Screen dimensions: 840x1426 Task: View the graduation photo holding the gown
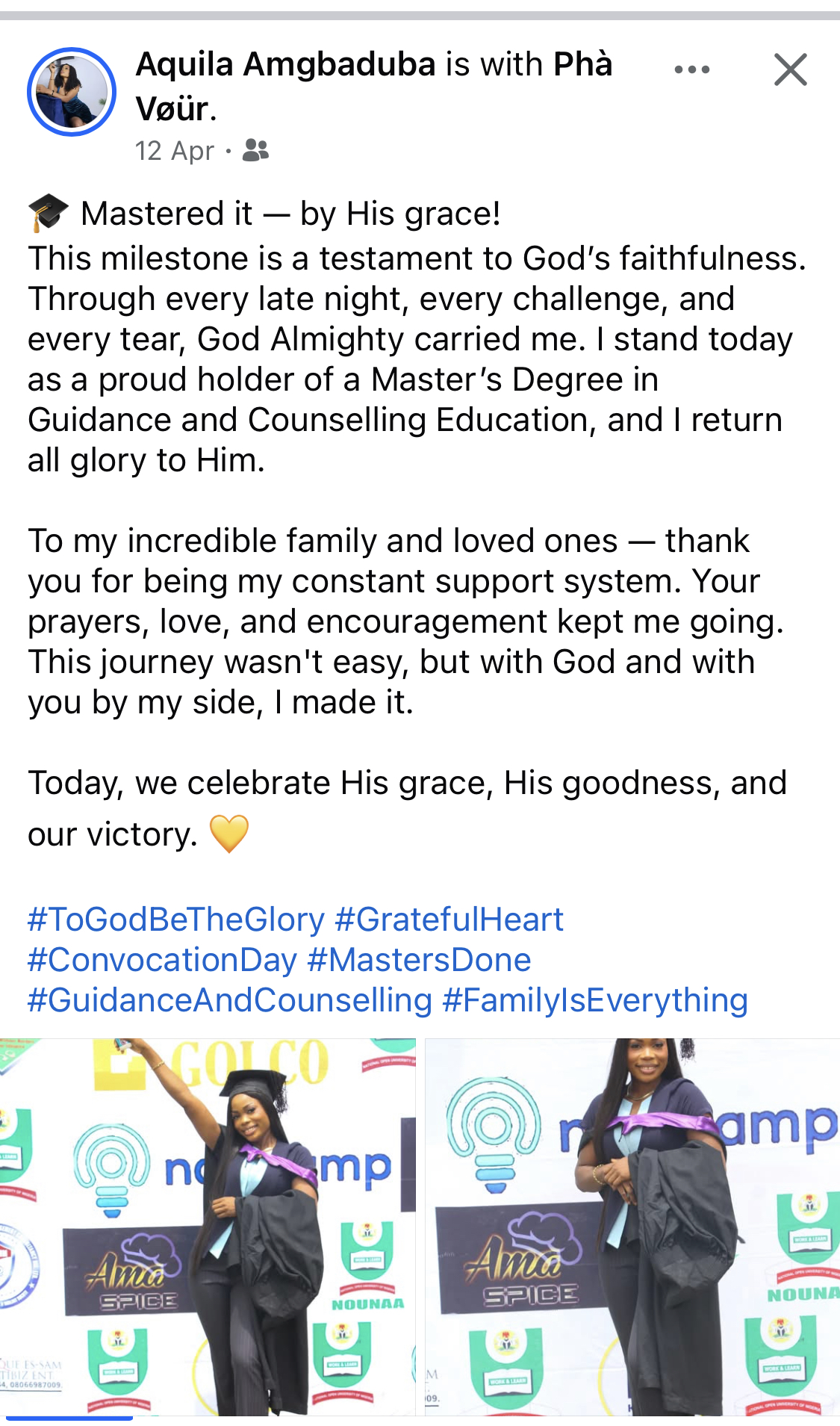[x=632, y=1227]
